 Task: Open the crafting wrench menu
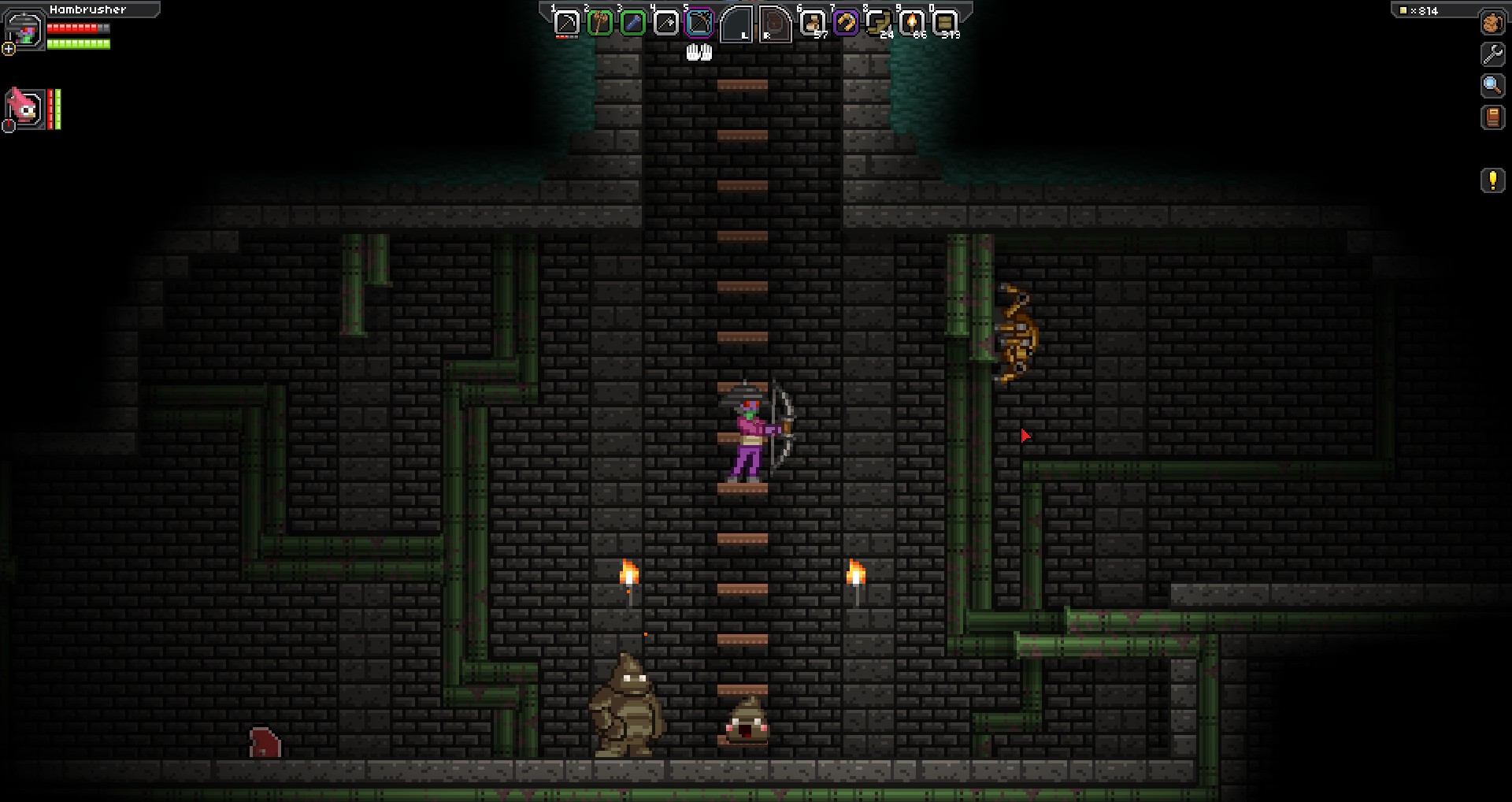coord(1492,54)
